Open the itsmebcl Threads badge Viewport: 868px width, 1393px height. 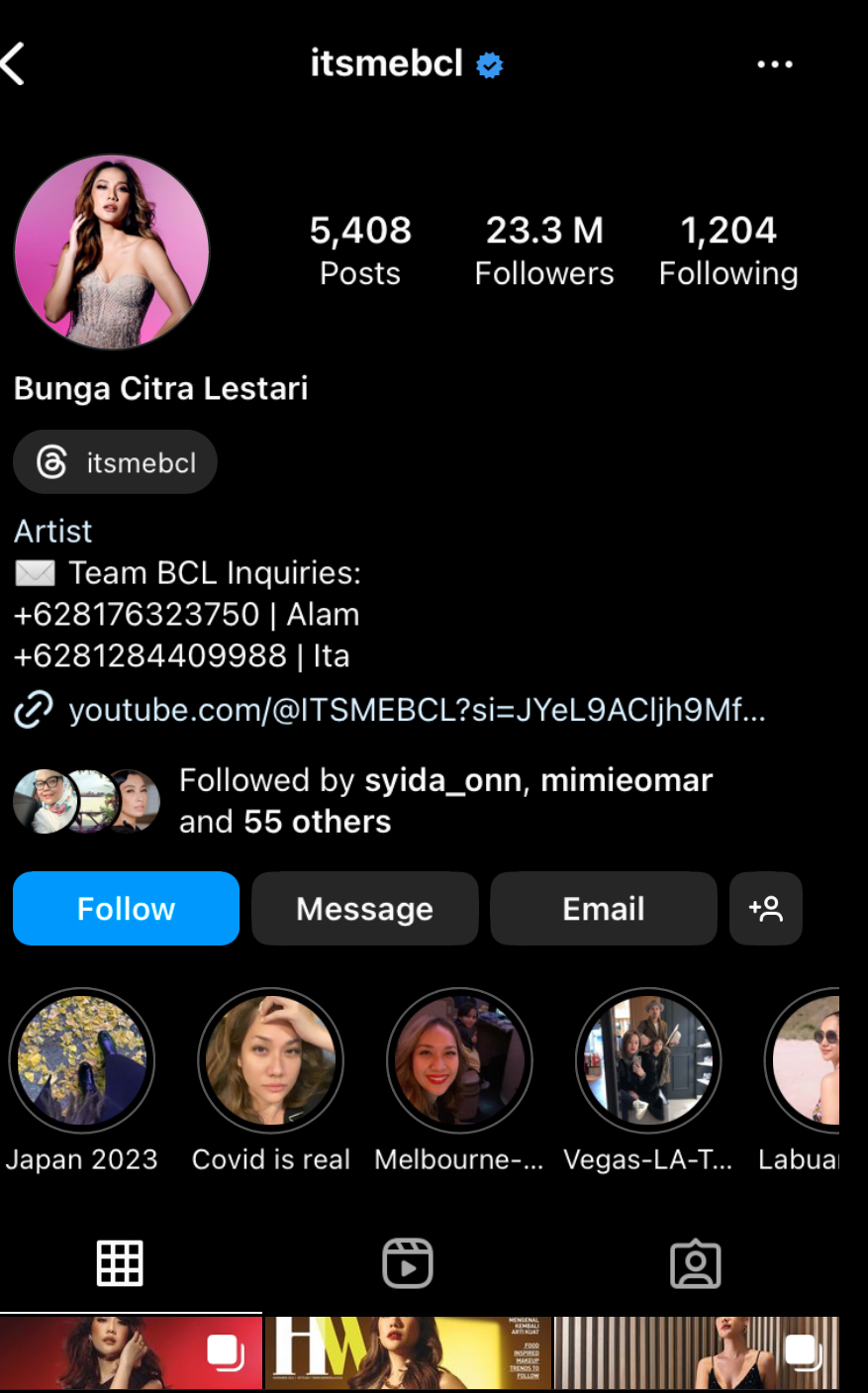coord(115,462)
